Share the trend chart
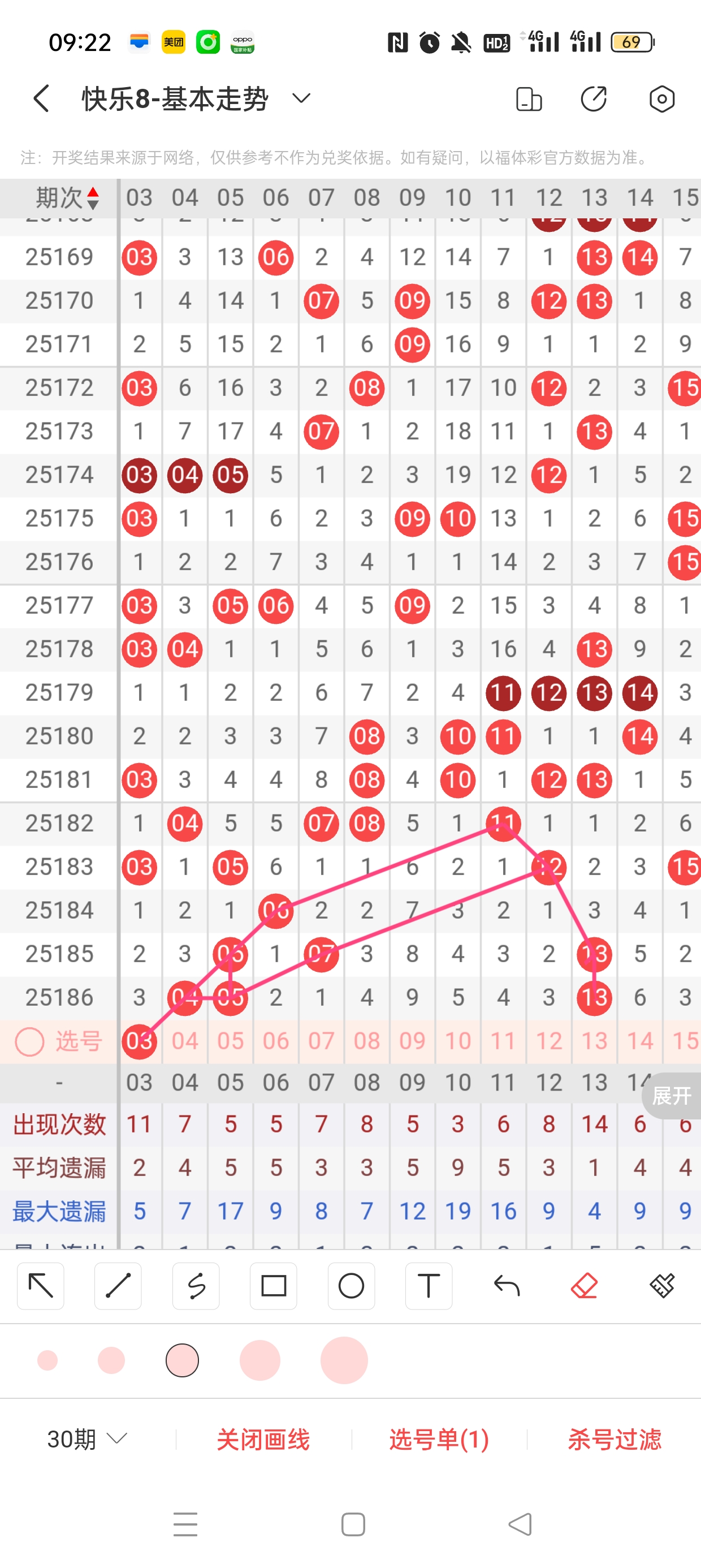 pos(594,99)
